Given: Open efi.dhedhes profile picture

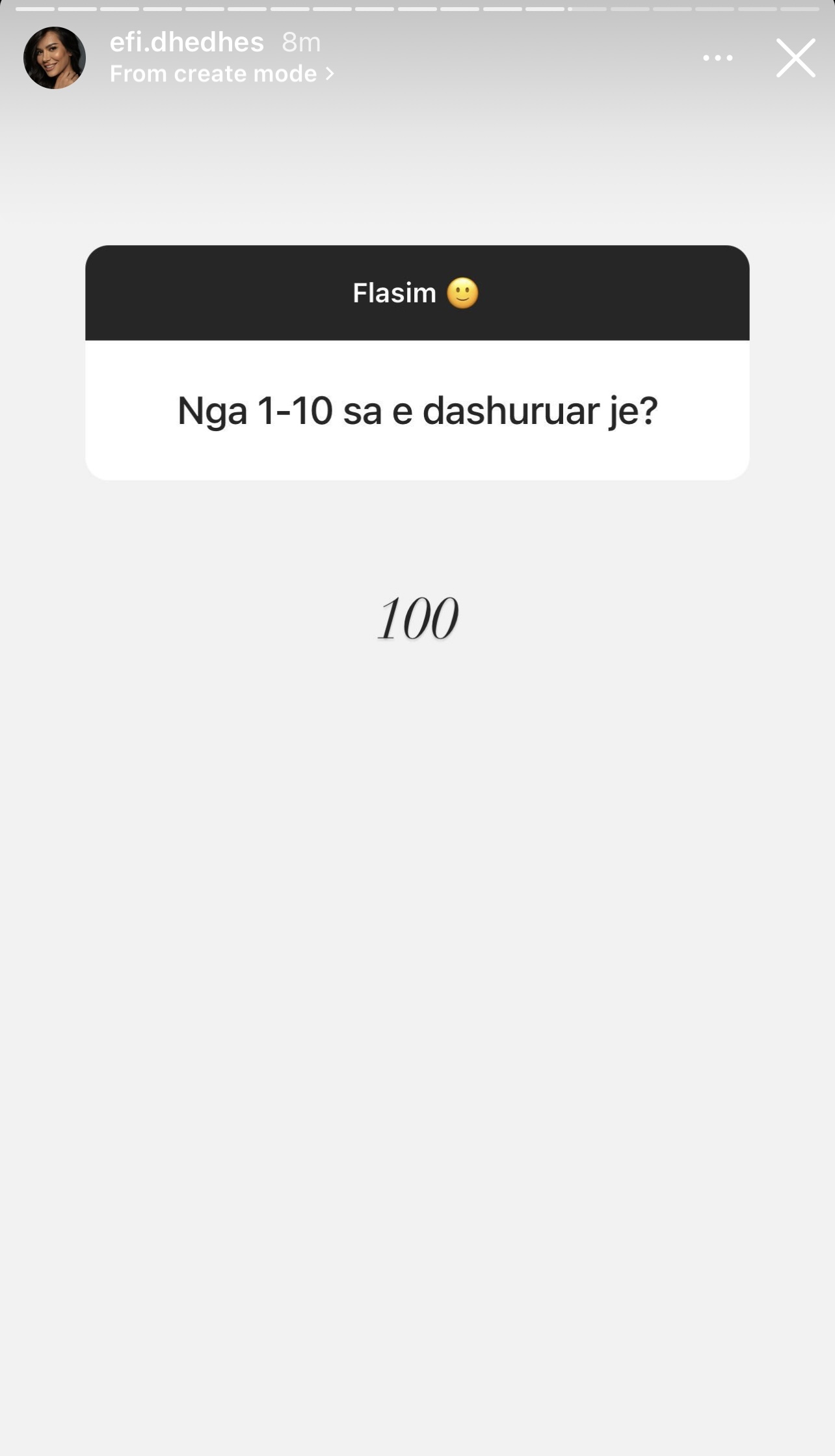Looking at the screenshot, I should 55,58.
